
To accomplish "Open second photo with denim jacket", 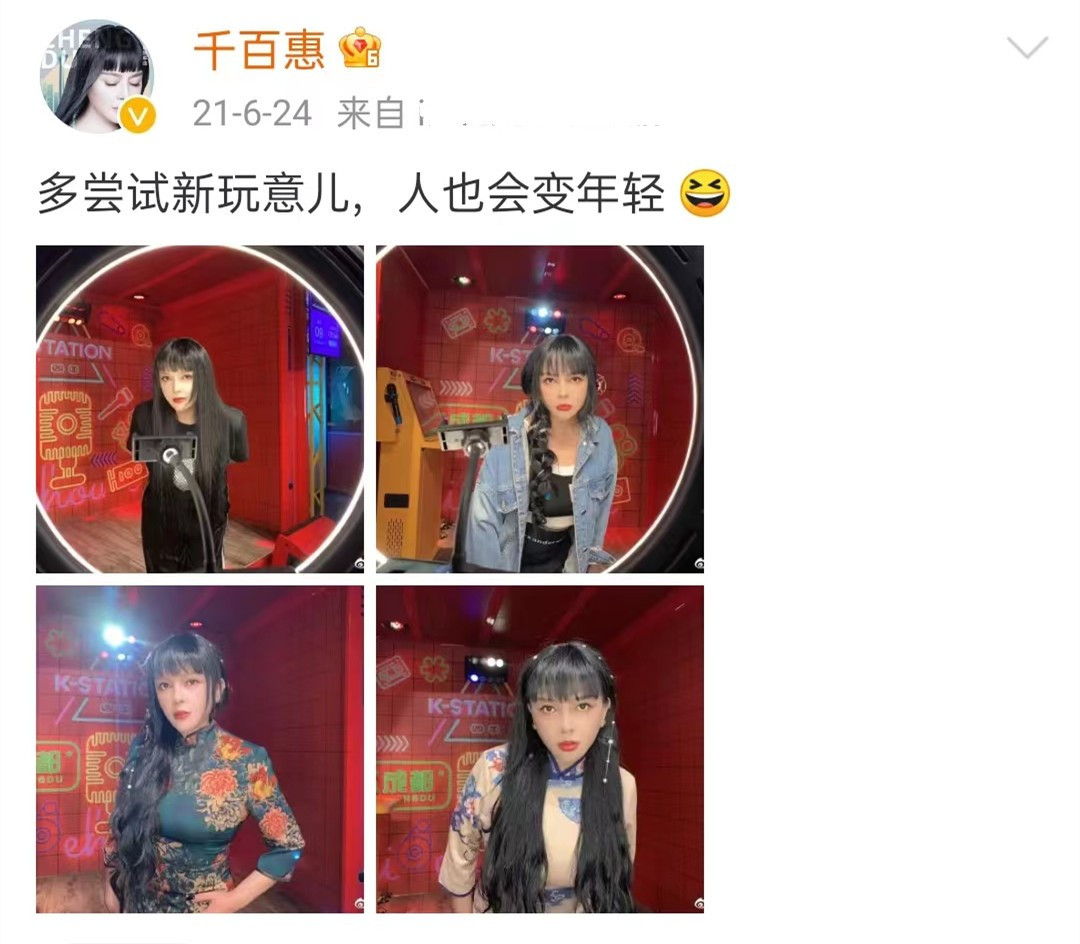I will pos(539,408).
